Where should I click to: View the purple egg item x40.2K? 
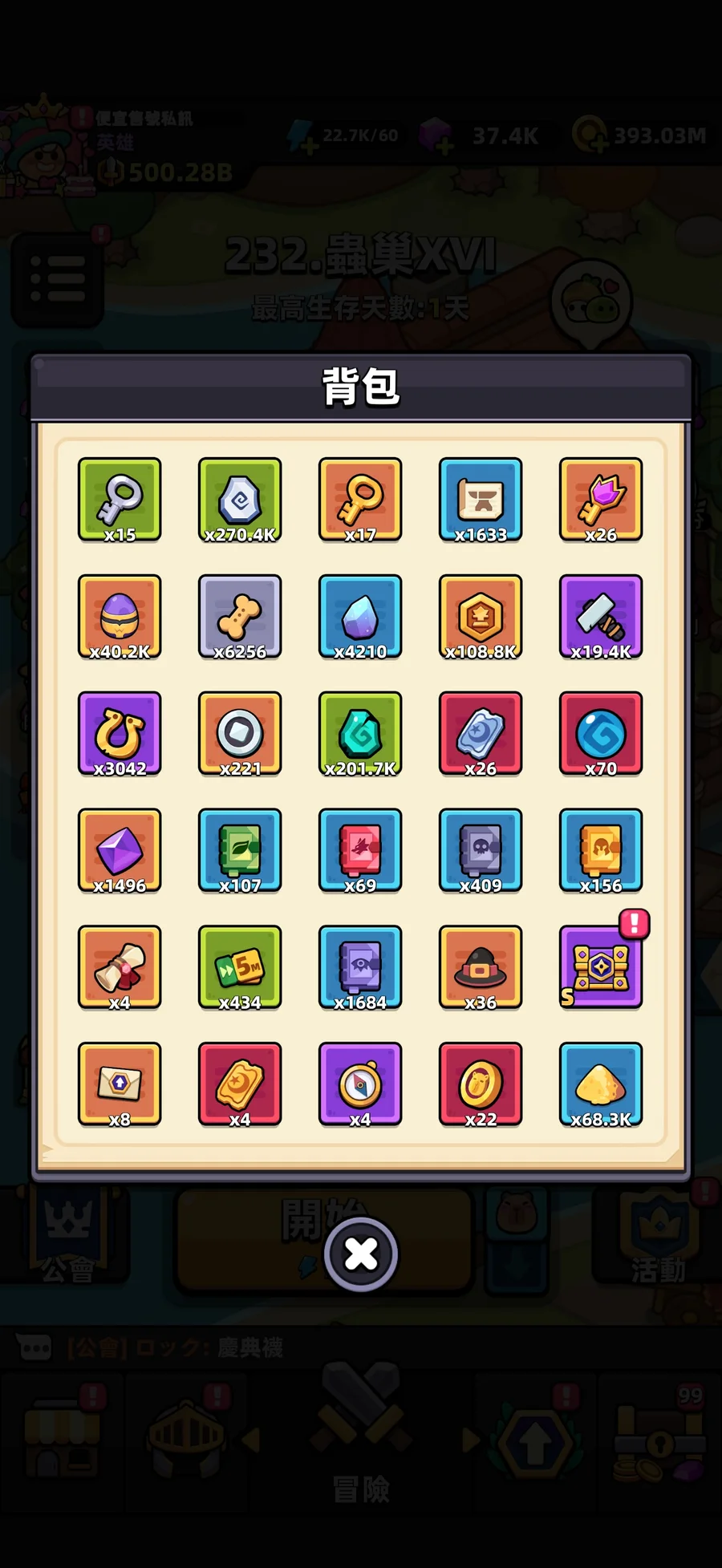click(x=120, y=616)
